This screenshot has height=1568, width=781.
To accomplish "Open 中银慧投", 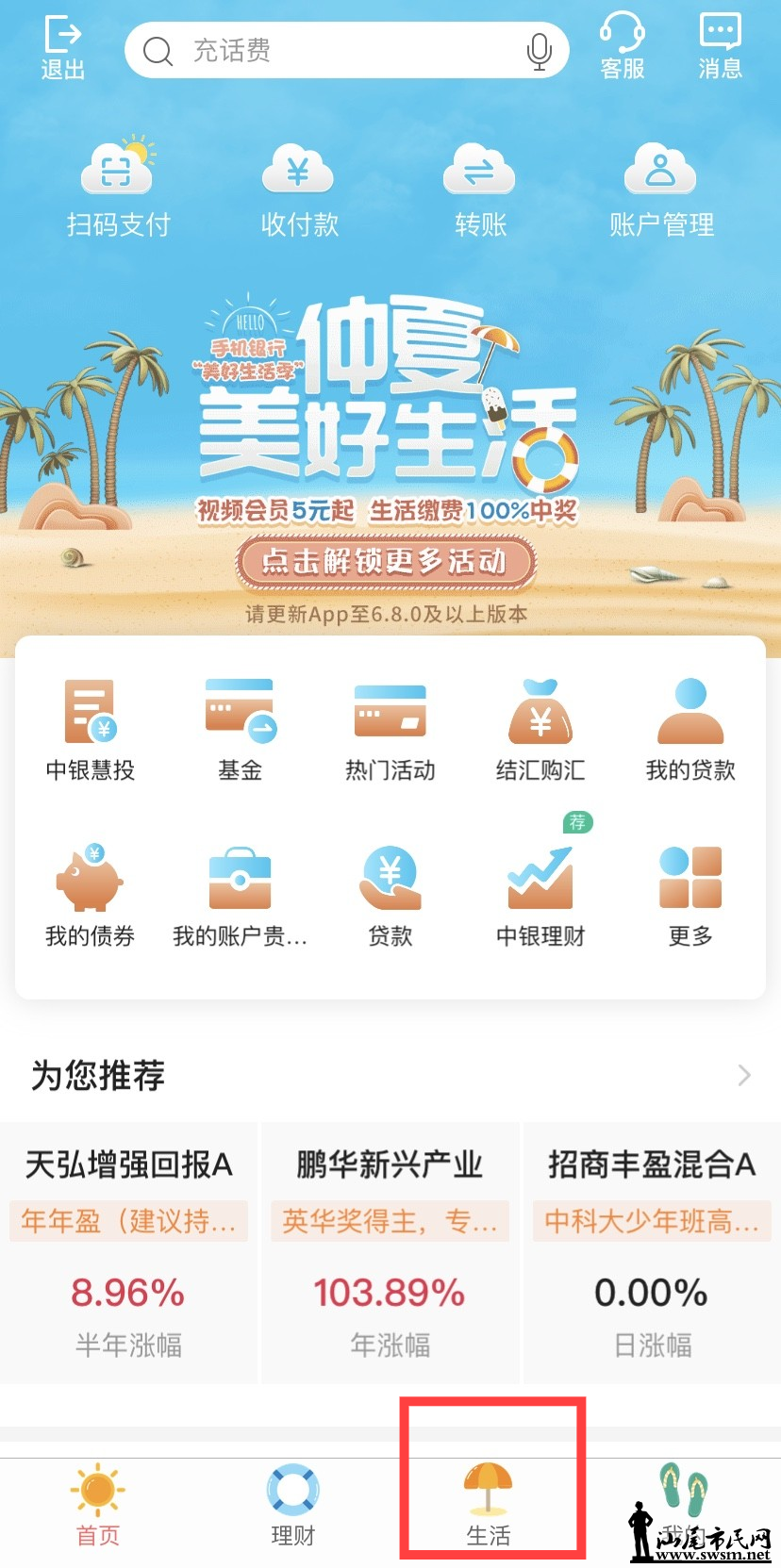I will (x=91, y=730).
